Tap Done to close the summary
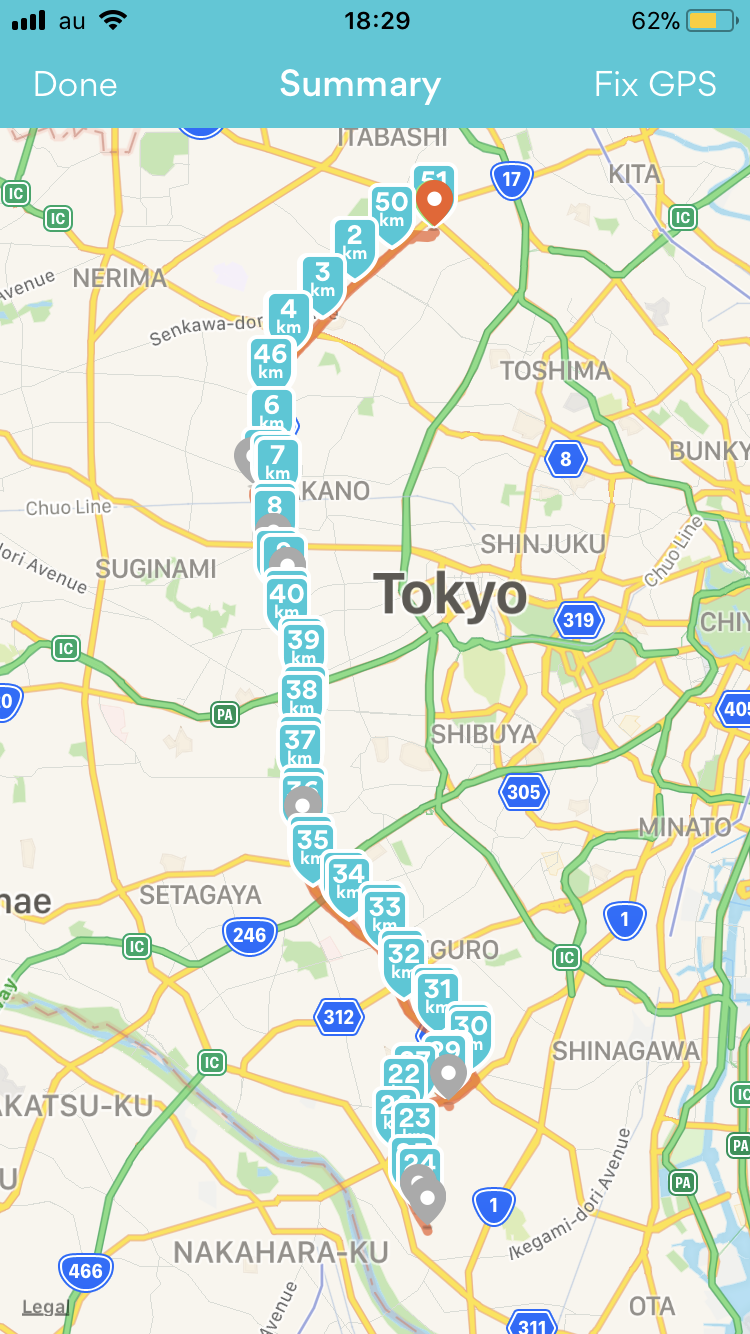Screen dimensions: 750x1334 [x=75, y=84]
